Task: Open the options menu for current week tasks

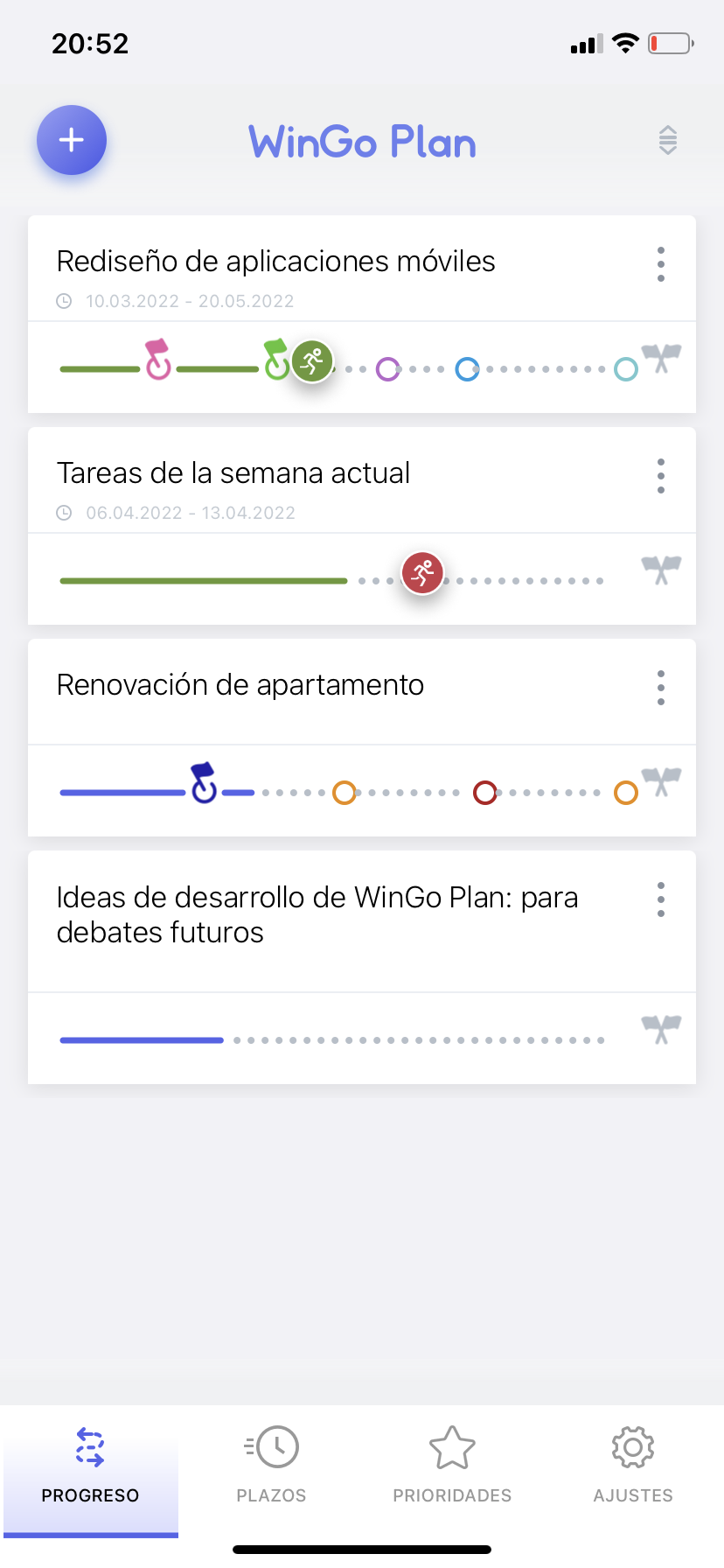Action: [661, 475]
